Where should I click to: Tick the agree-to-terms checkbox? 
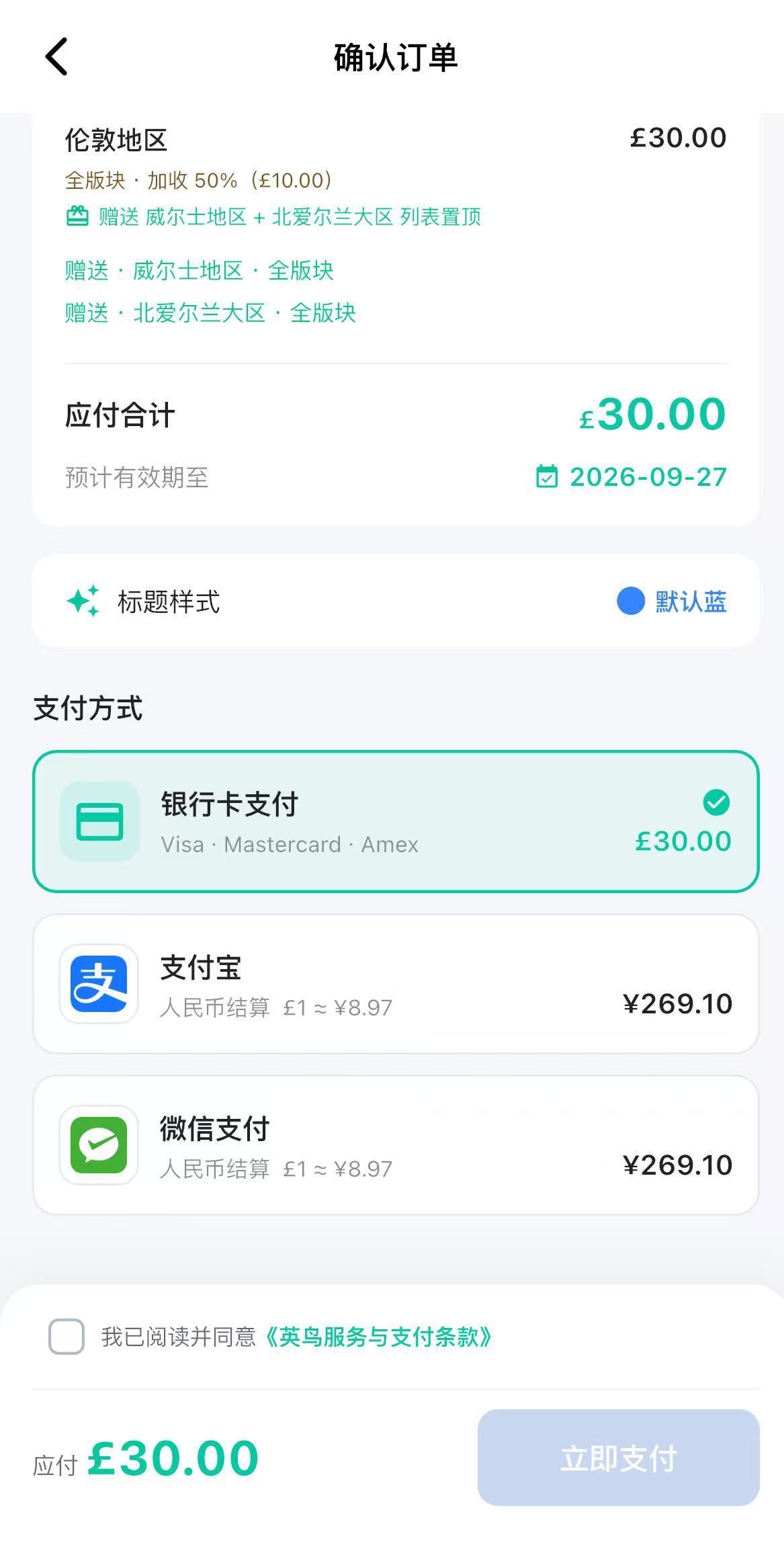(x=67, y=1337)
